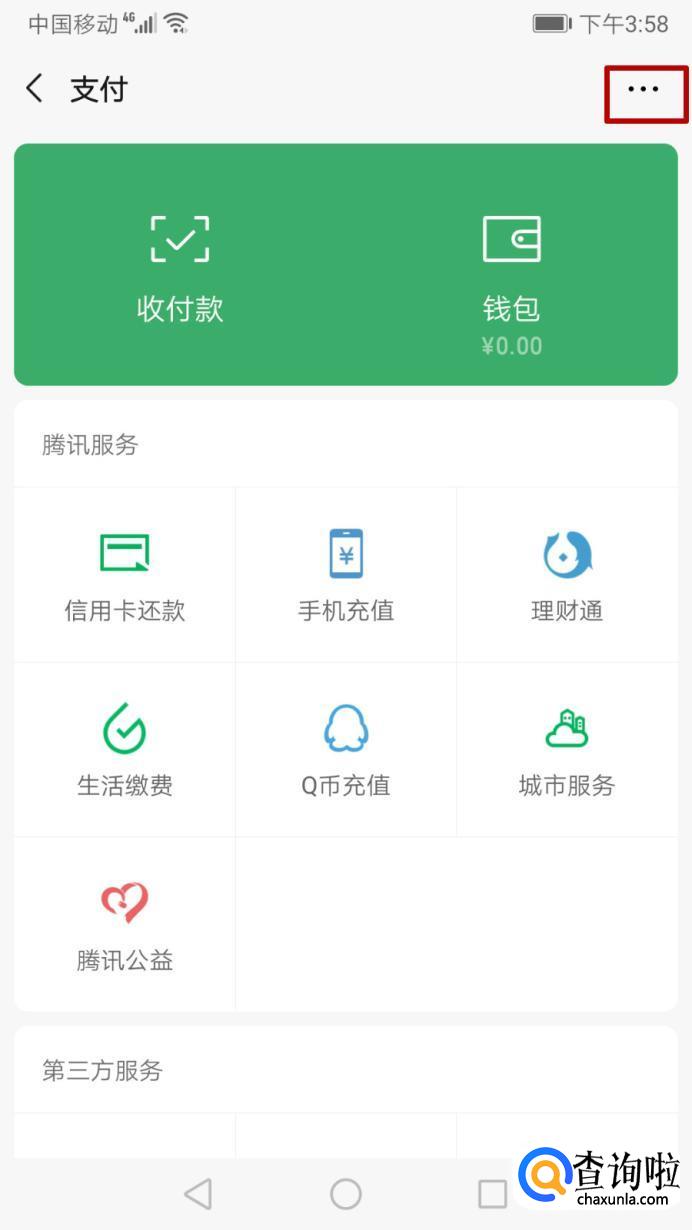
Task: Go to the home screen
Action: click(346, 1193)
